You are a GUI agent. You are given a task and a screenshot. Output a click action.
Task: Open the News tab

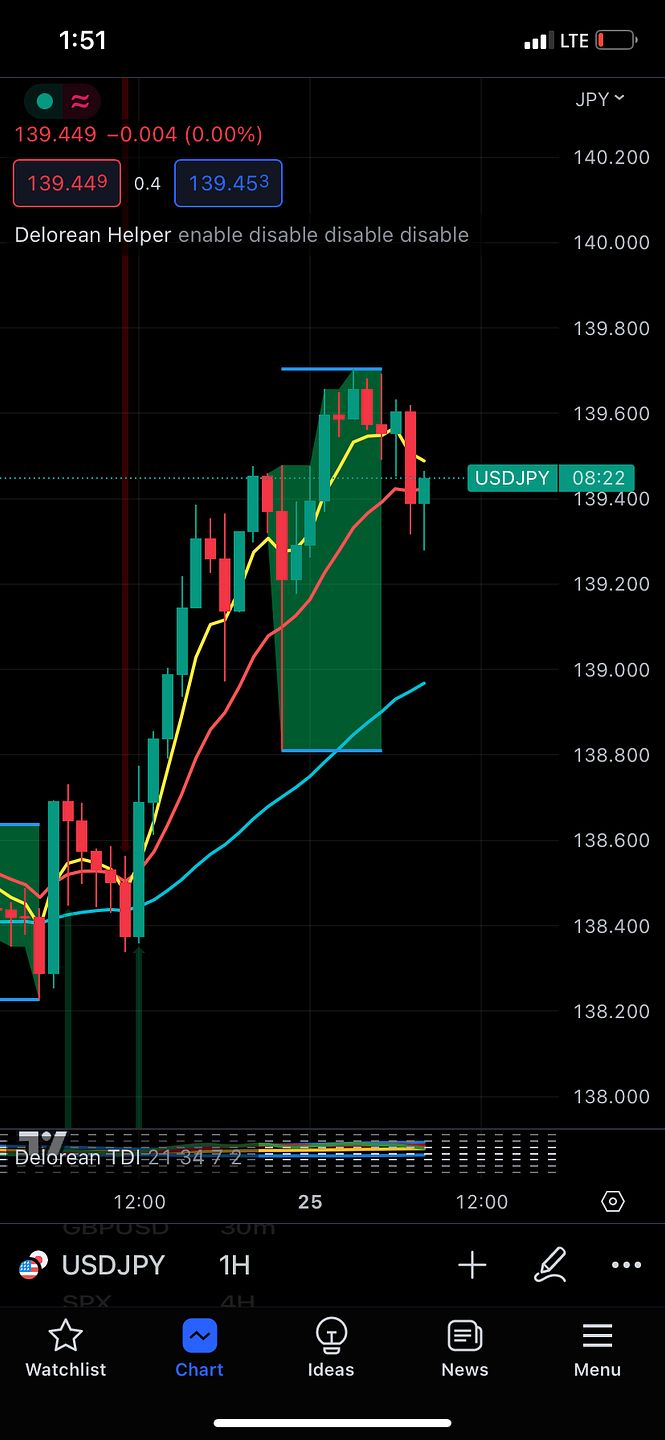pos(465,1348)
